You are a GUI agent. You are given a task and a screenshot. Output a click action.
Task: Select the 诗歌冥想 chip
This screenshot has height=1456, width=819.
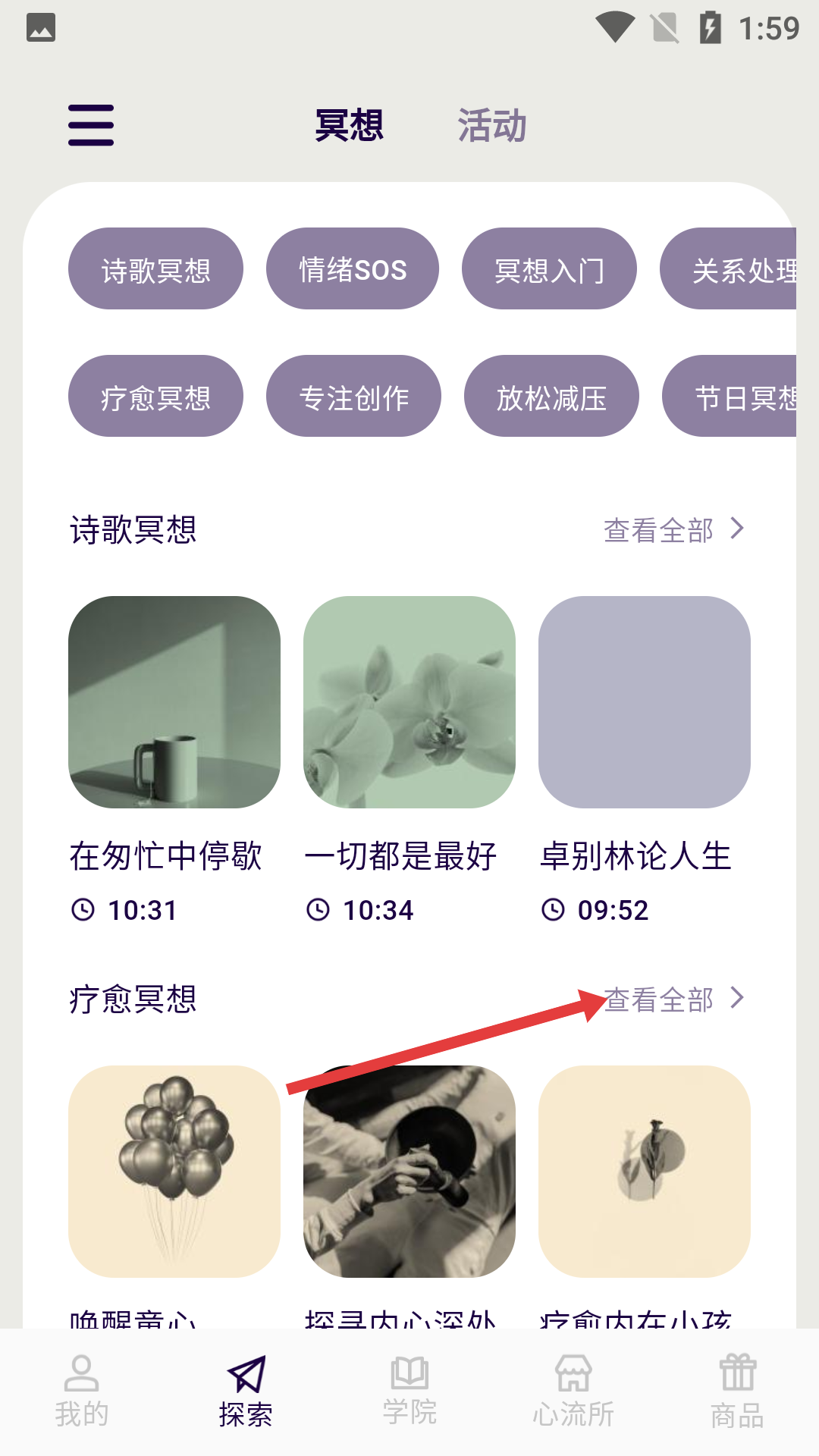click(x=155, y=269)
